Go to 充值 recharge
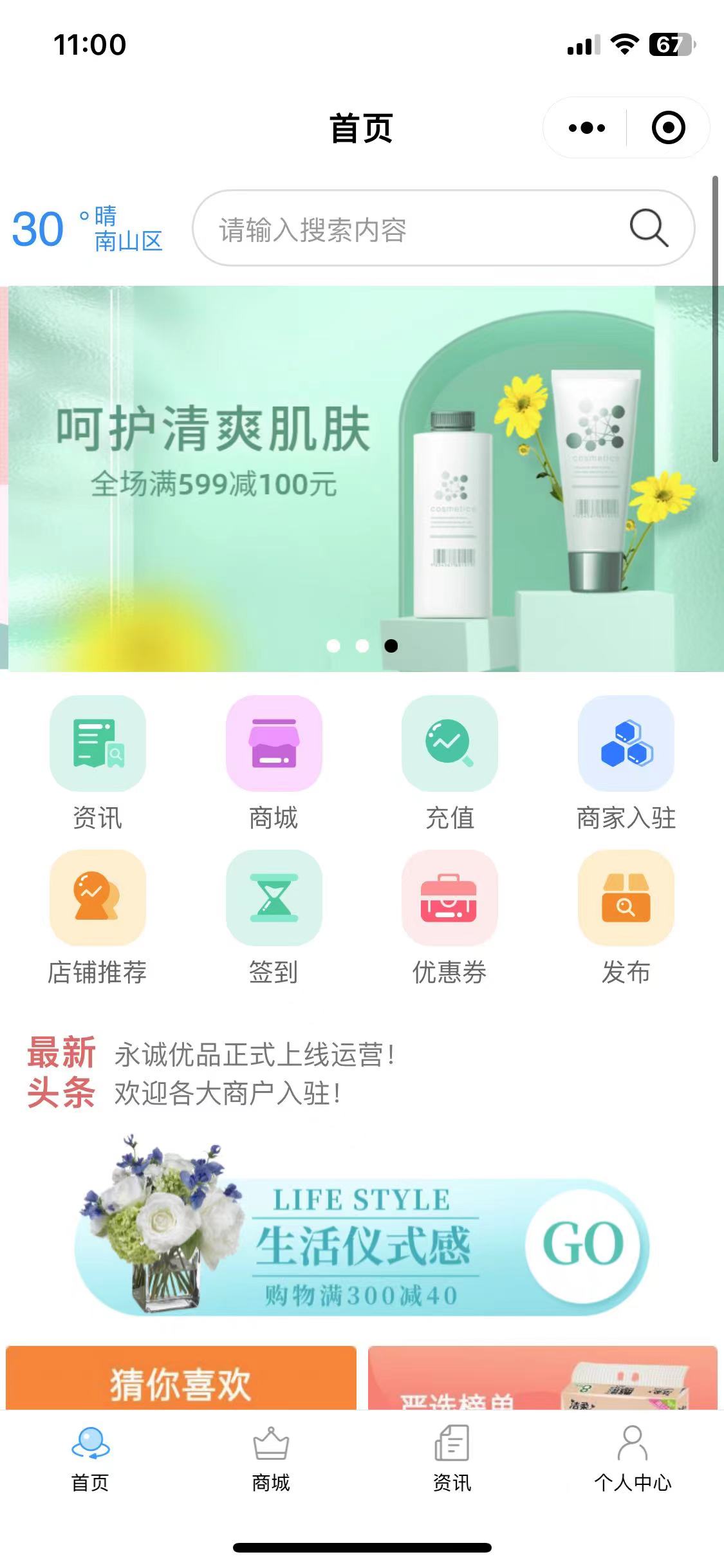The image size is (724, 1568). [x=449, y=762]
